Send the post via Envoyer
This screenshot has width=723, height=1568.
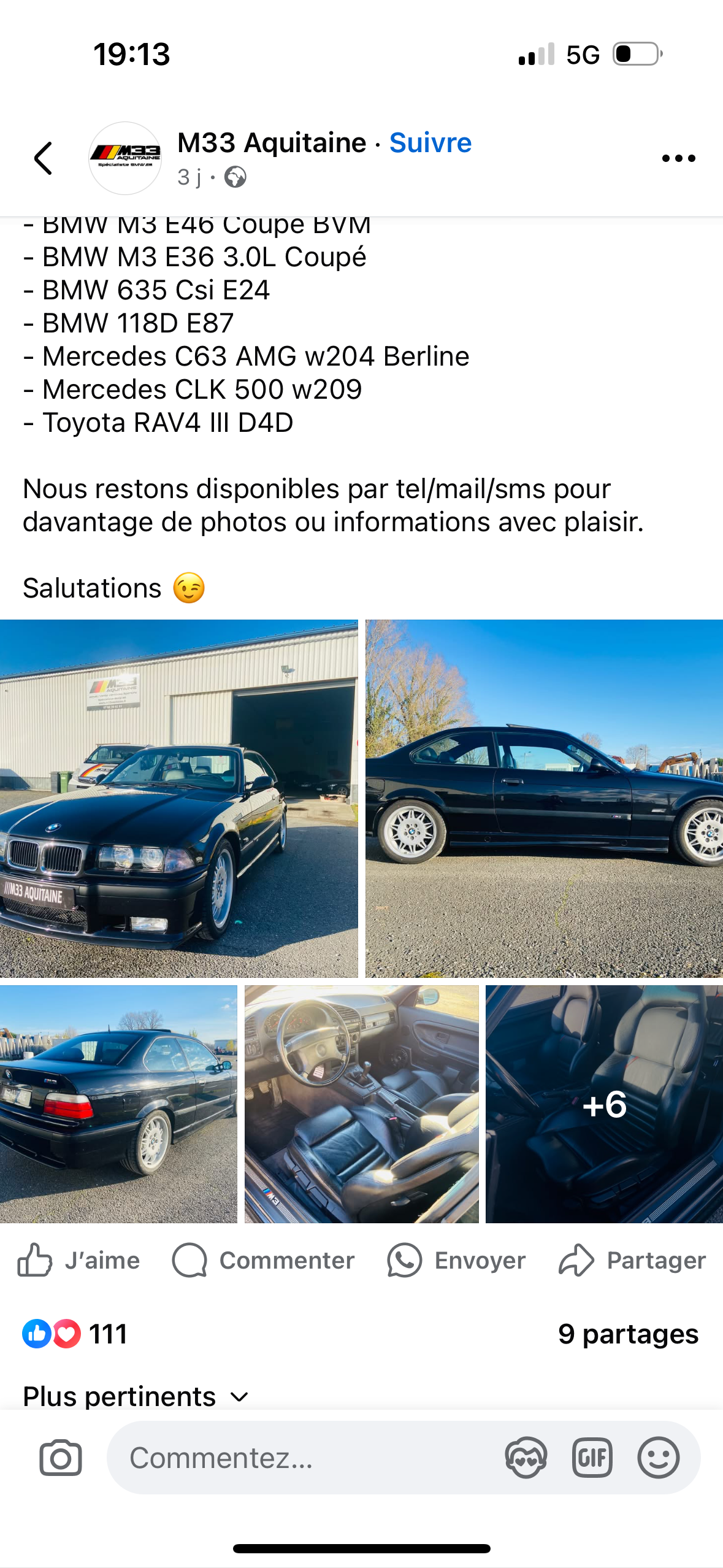coord(456,1260)
